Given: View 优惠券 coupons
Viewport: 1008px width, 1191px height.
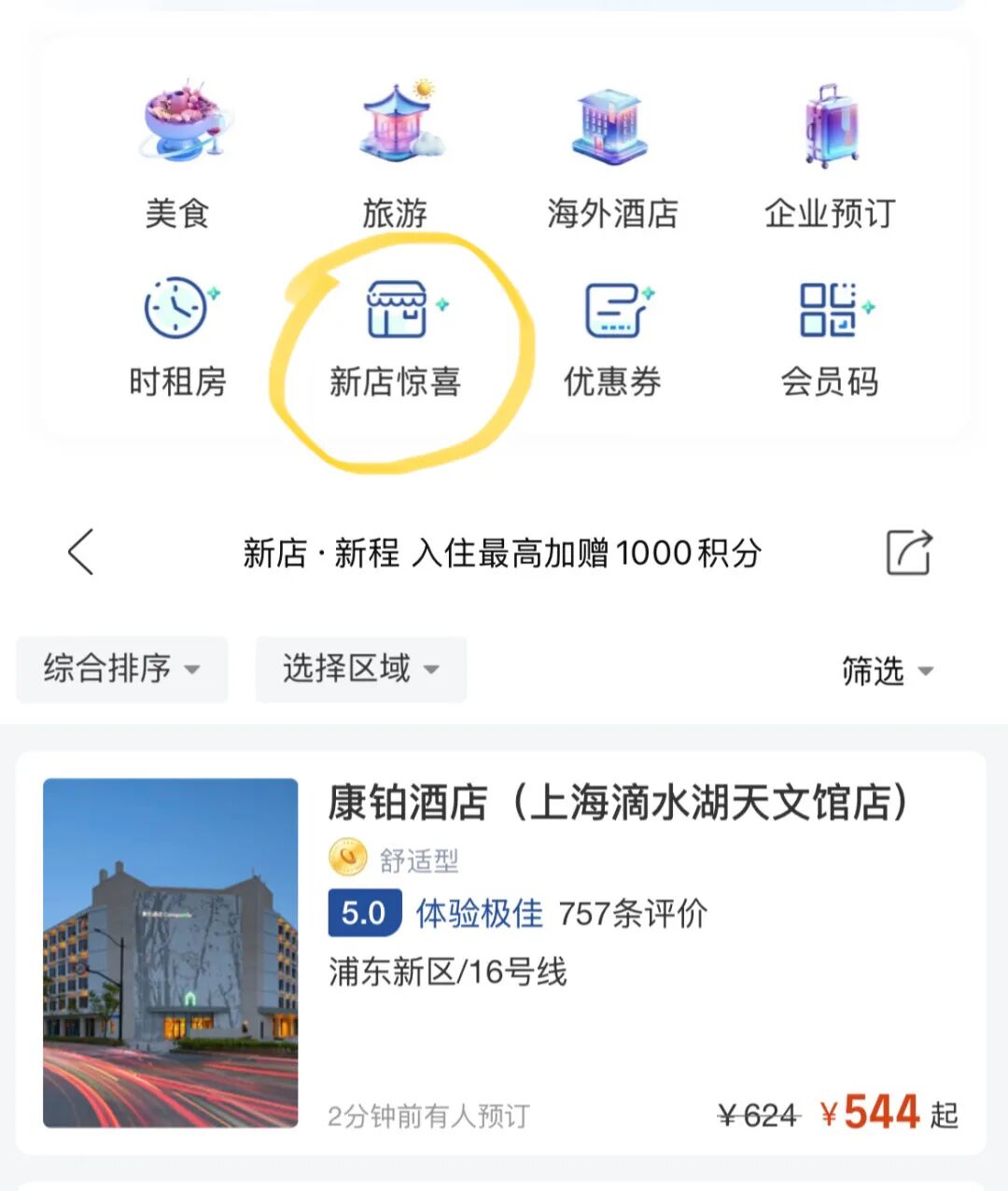Looking at the screenshot, I should pyautogui.click(x=612, y=338).
